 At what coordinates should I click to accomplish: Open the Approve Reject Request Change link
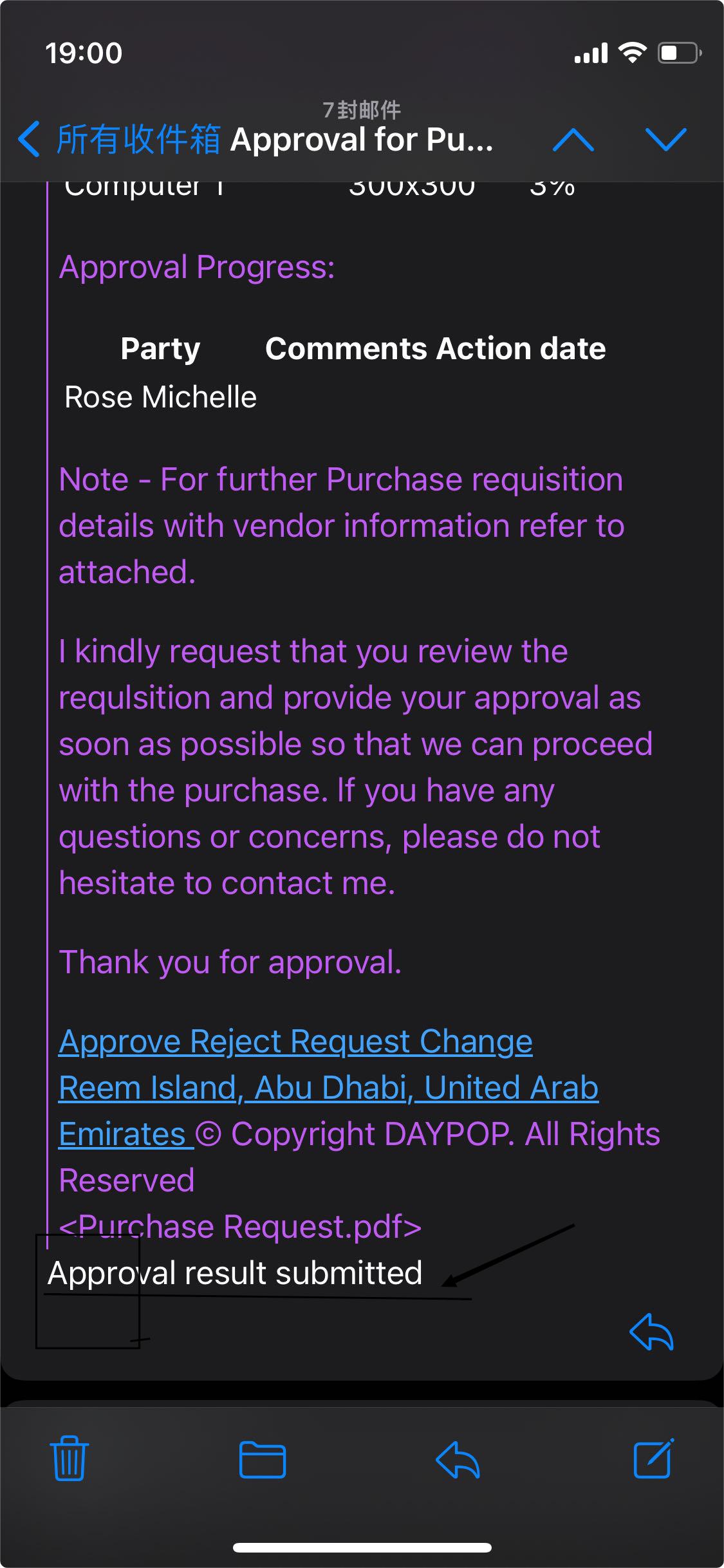tap(295, 1041)
